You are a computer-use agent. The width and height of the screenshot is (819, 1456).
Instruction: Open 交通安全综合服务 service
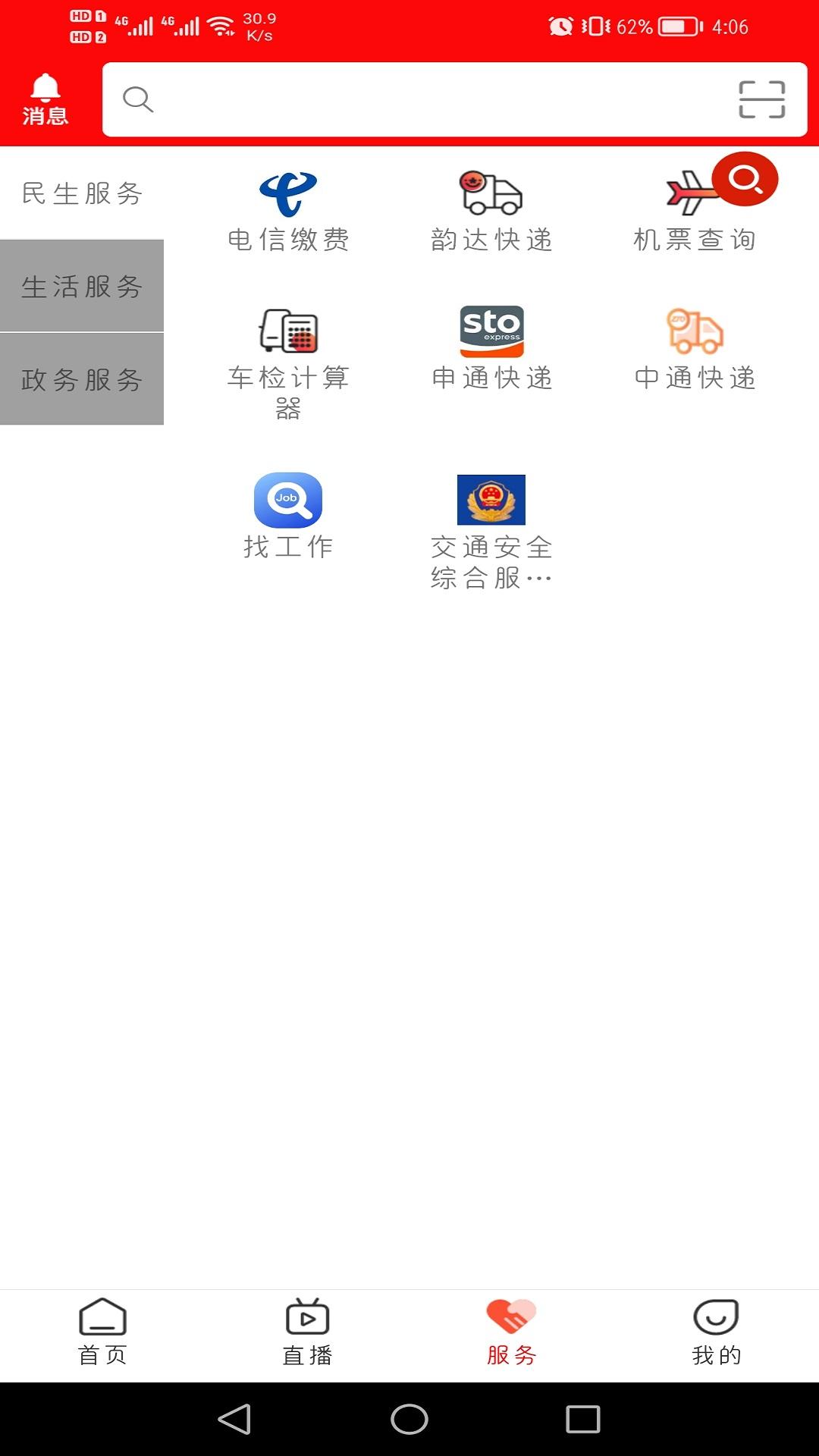tap(491, 531)
